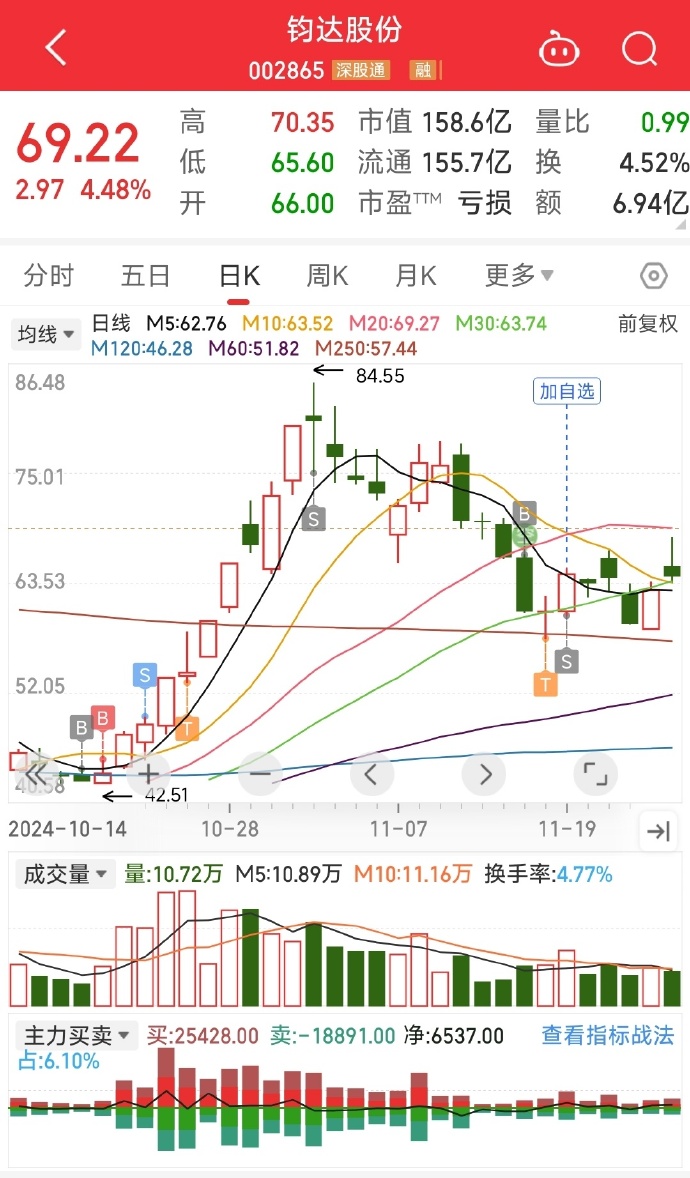The height and width of the screenshot is (1178, 690).
Task: Expand the 更多 period dropdown
Action: point(519,276)
